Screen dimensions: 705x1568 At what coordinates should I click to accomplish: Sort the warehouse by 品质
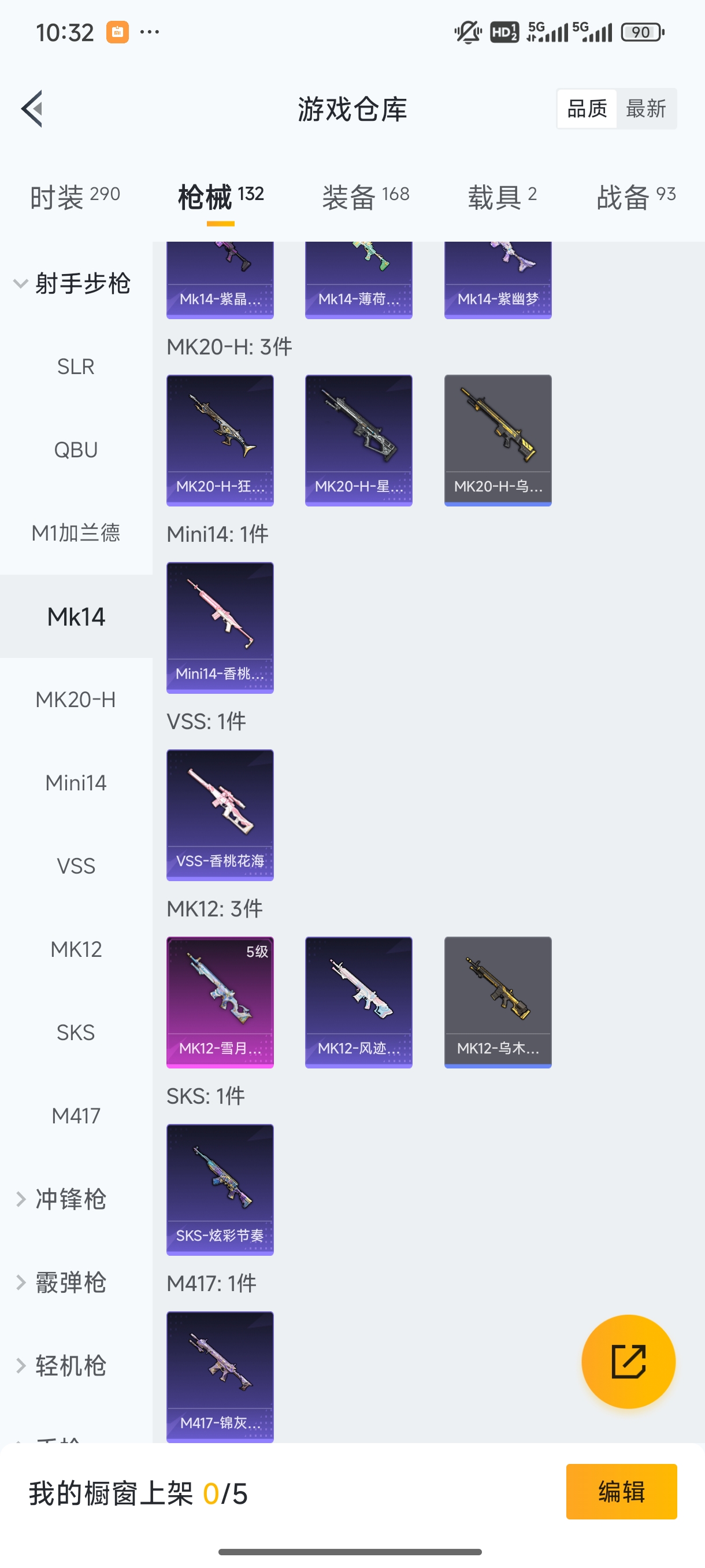587,109
